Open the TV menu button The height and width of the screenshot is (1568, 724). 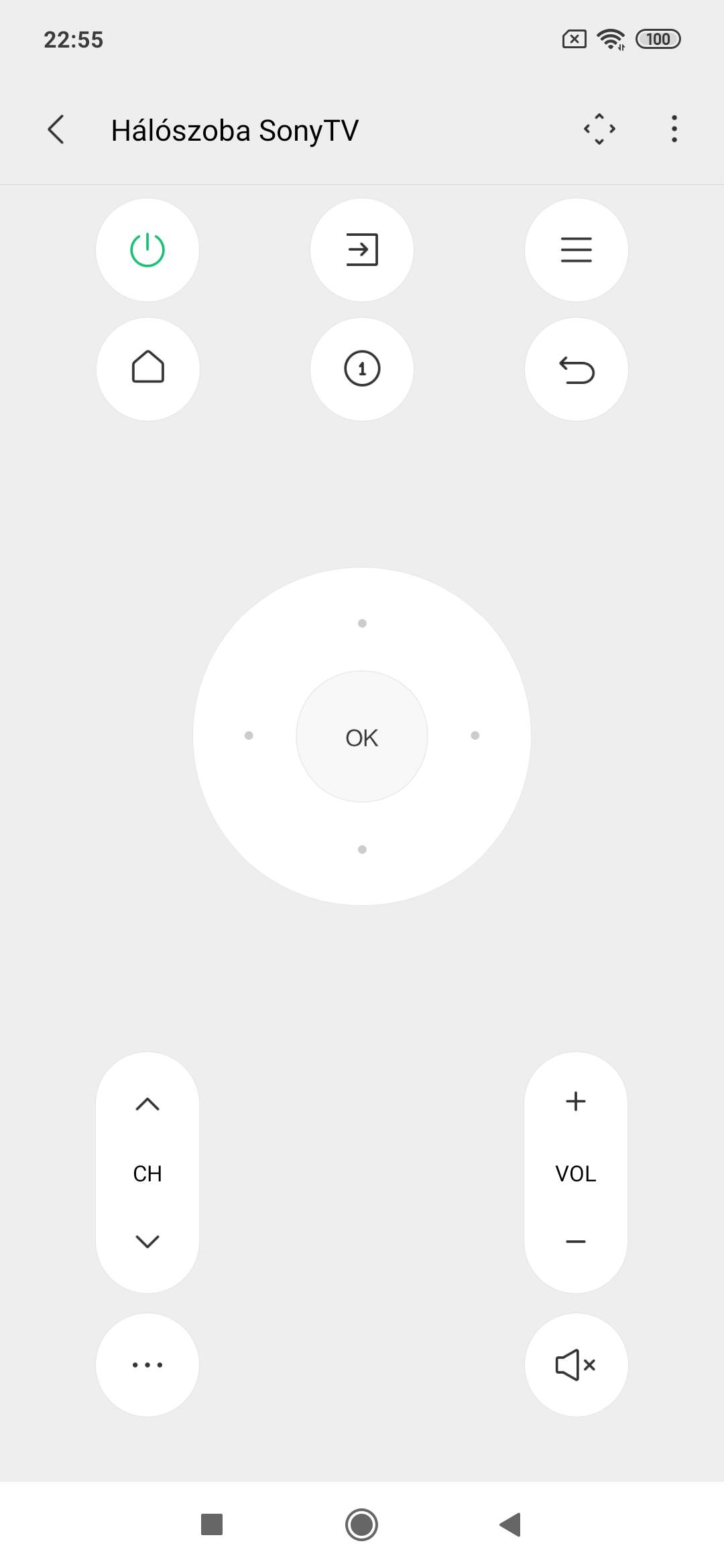click(577, 250)
